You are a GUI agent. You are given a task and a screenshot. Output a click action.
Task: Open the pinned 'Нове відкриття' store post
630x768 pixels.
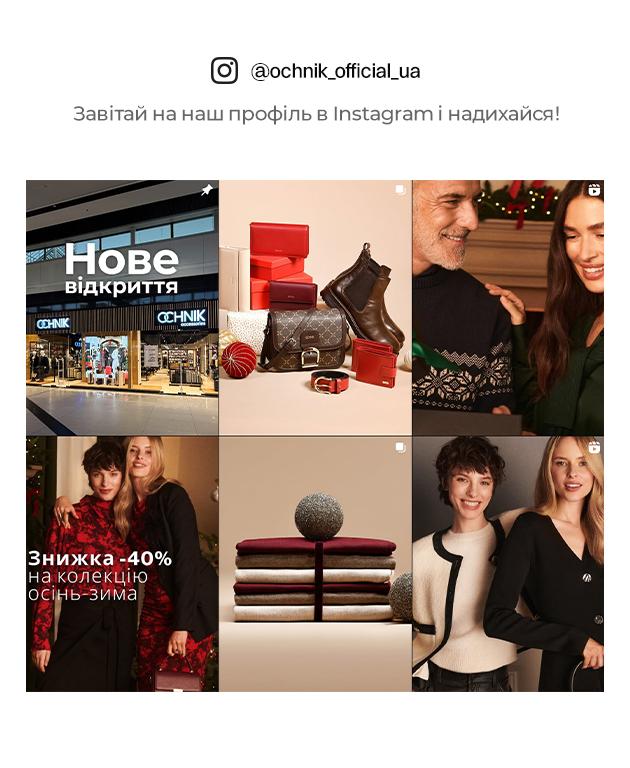(x=122, y=307)
